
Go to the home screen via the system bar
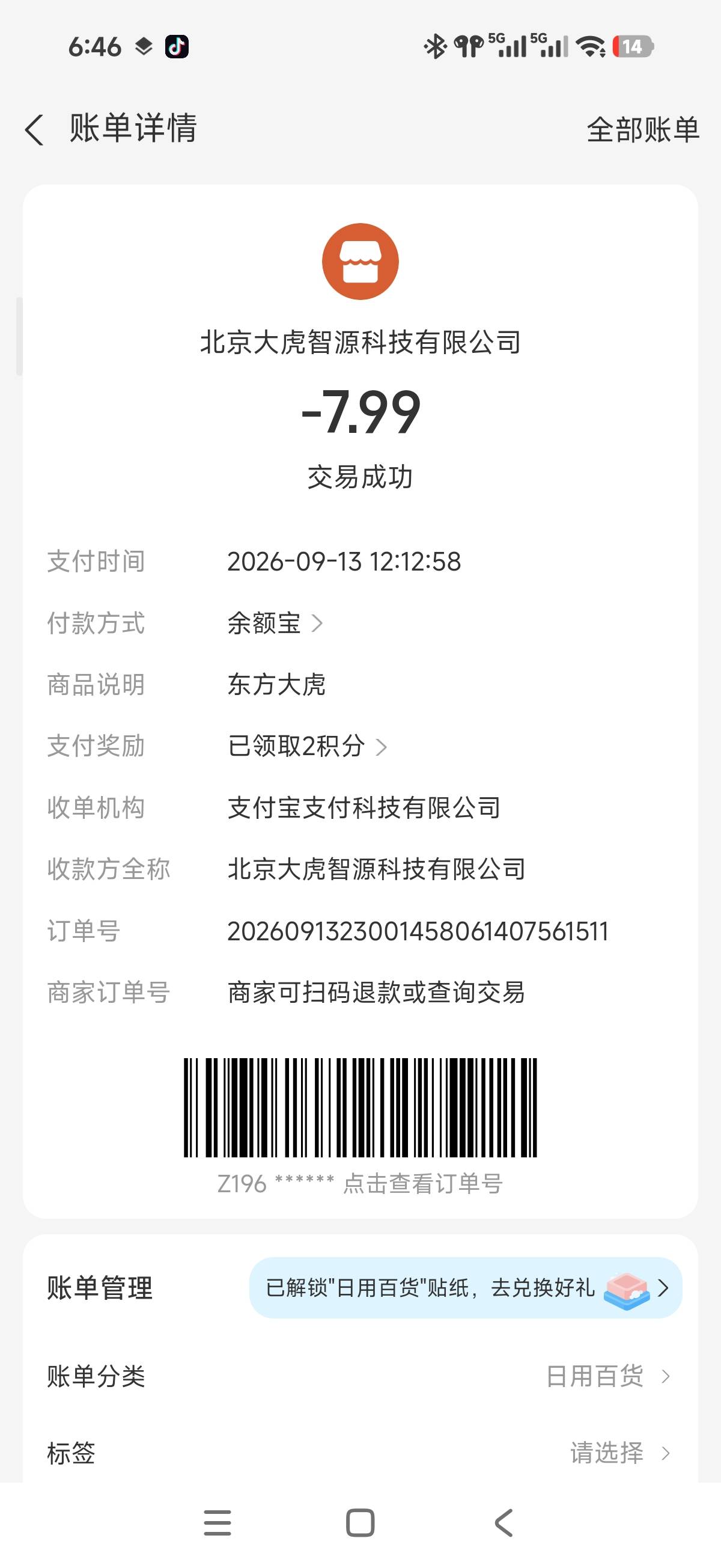pos(360,1523)
